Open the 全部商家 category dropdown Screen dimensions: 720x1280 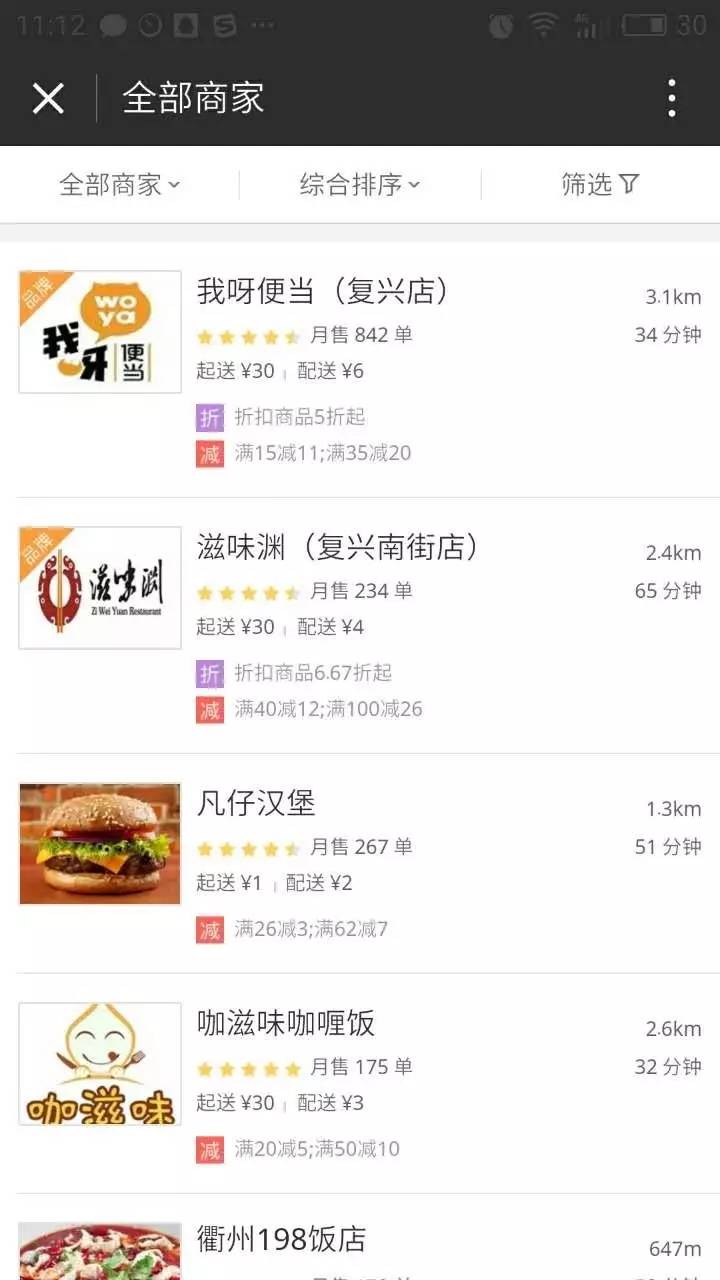pos(120,184)
